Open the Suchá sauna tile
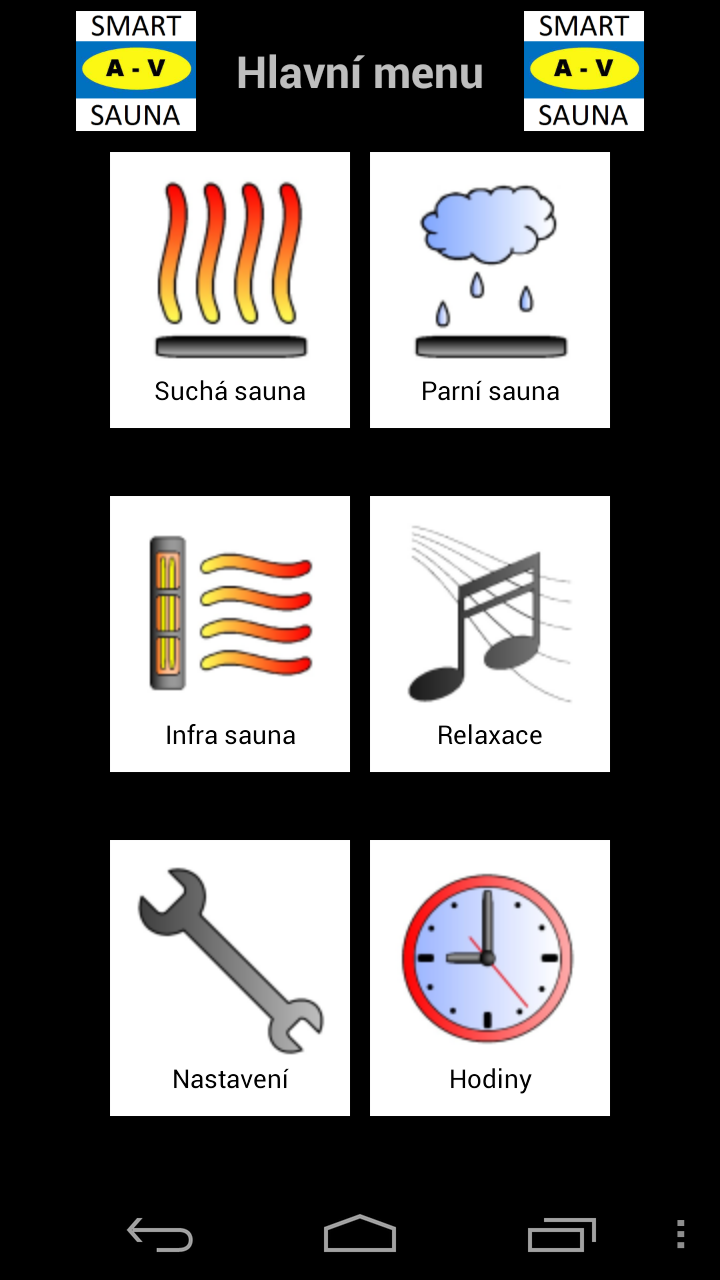This screenshot has width=720, height=1280. [230, 290]
